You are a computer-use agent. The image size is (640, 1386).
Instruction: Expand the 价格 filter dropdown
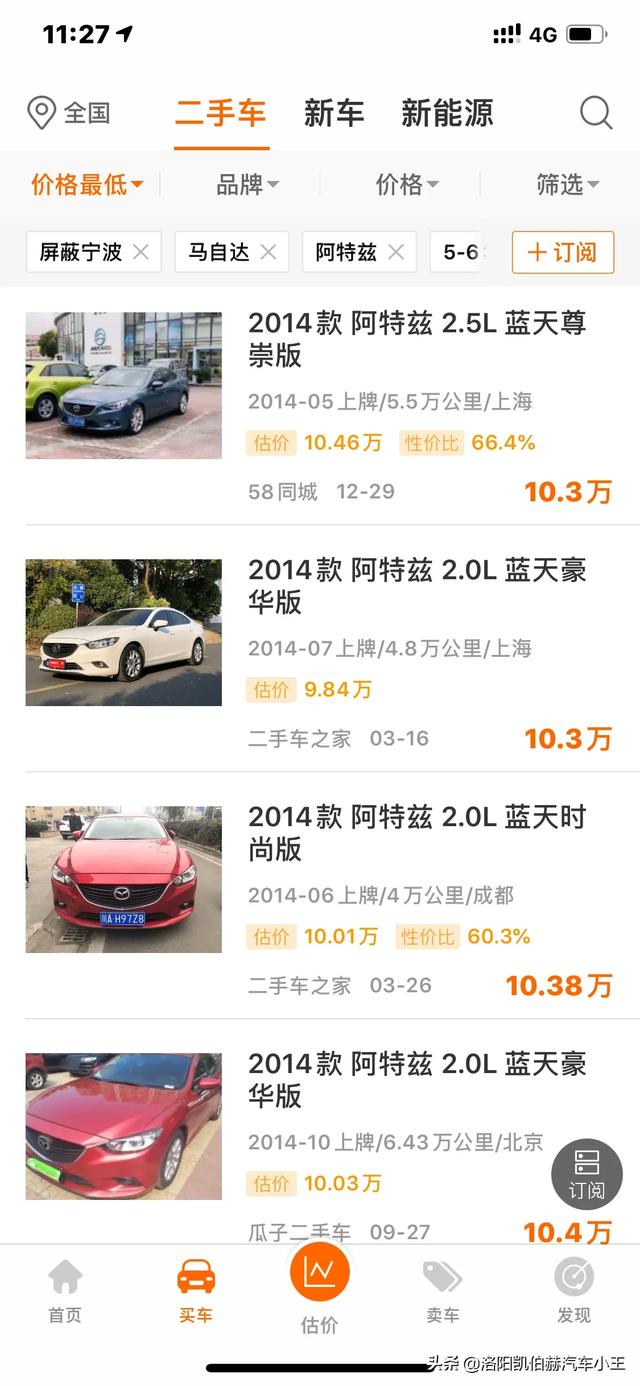407,184
